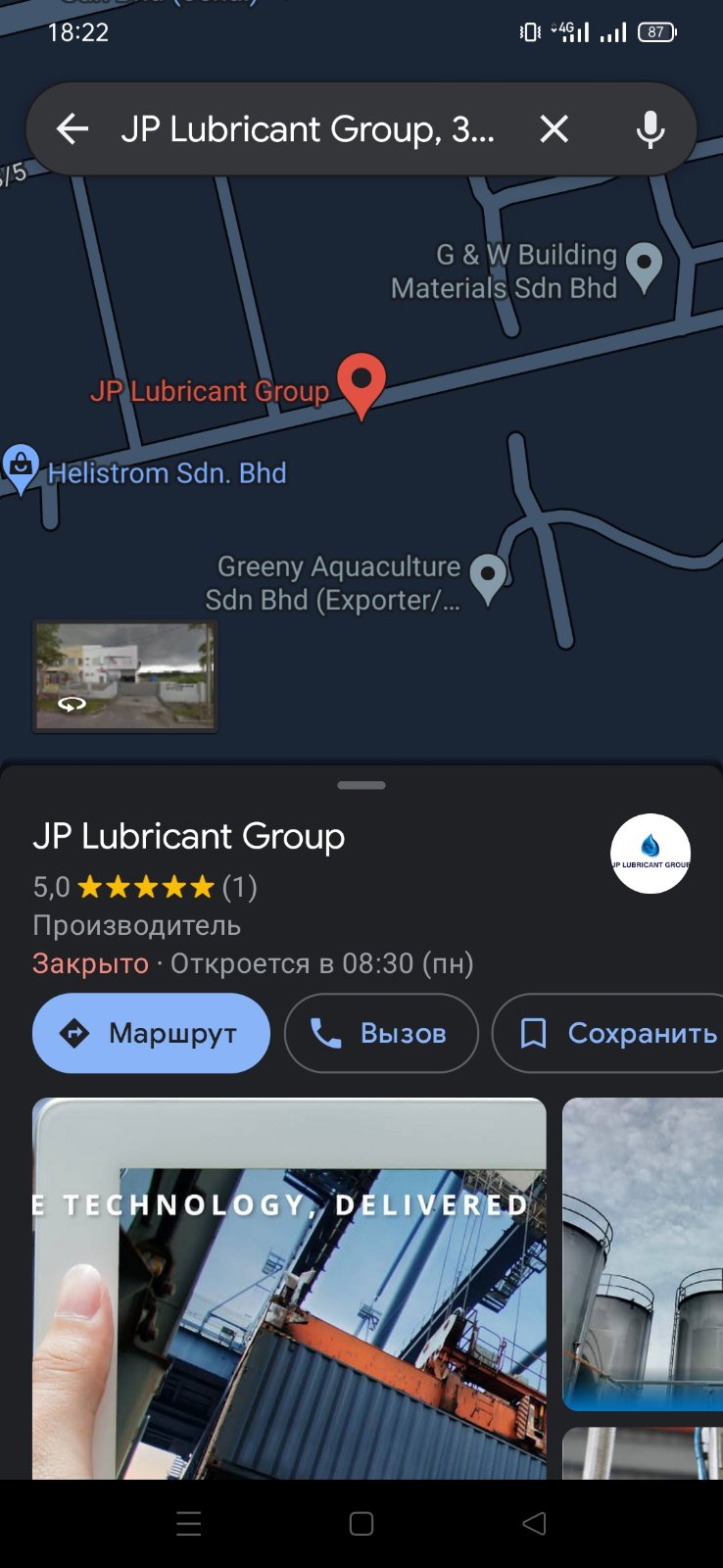Go back using the search bar arrow
Viewport: 723px width, 1568px height.
(72, 128)
